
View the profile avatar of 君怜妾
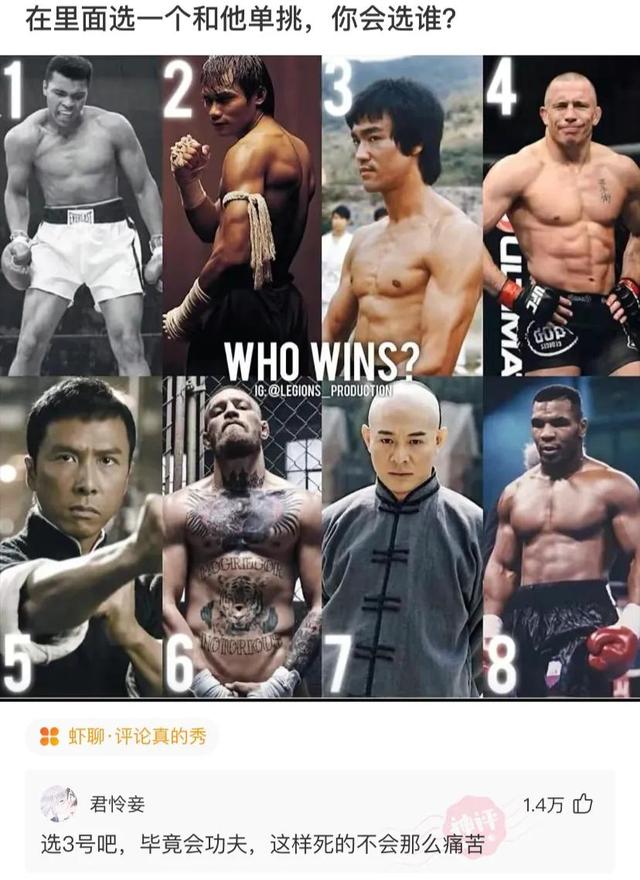pyautogui.click(x=59, y=803)
